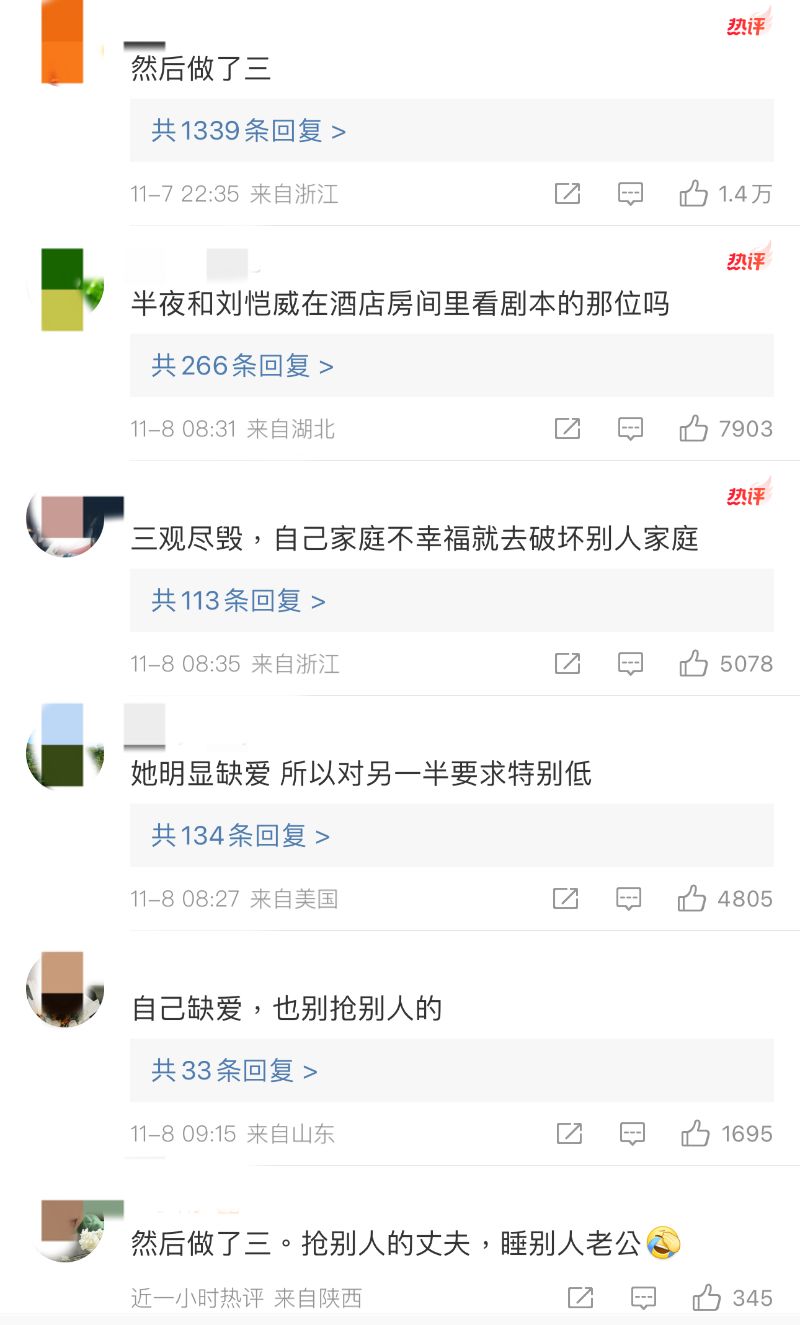
Task: Open the 共266条回复 replies link
Action: click(242, 366)
